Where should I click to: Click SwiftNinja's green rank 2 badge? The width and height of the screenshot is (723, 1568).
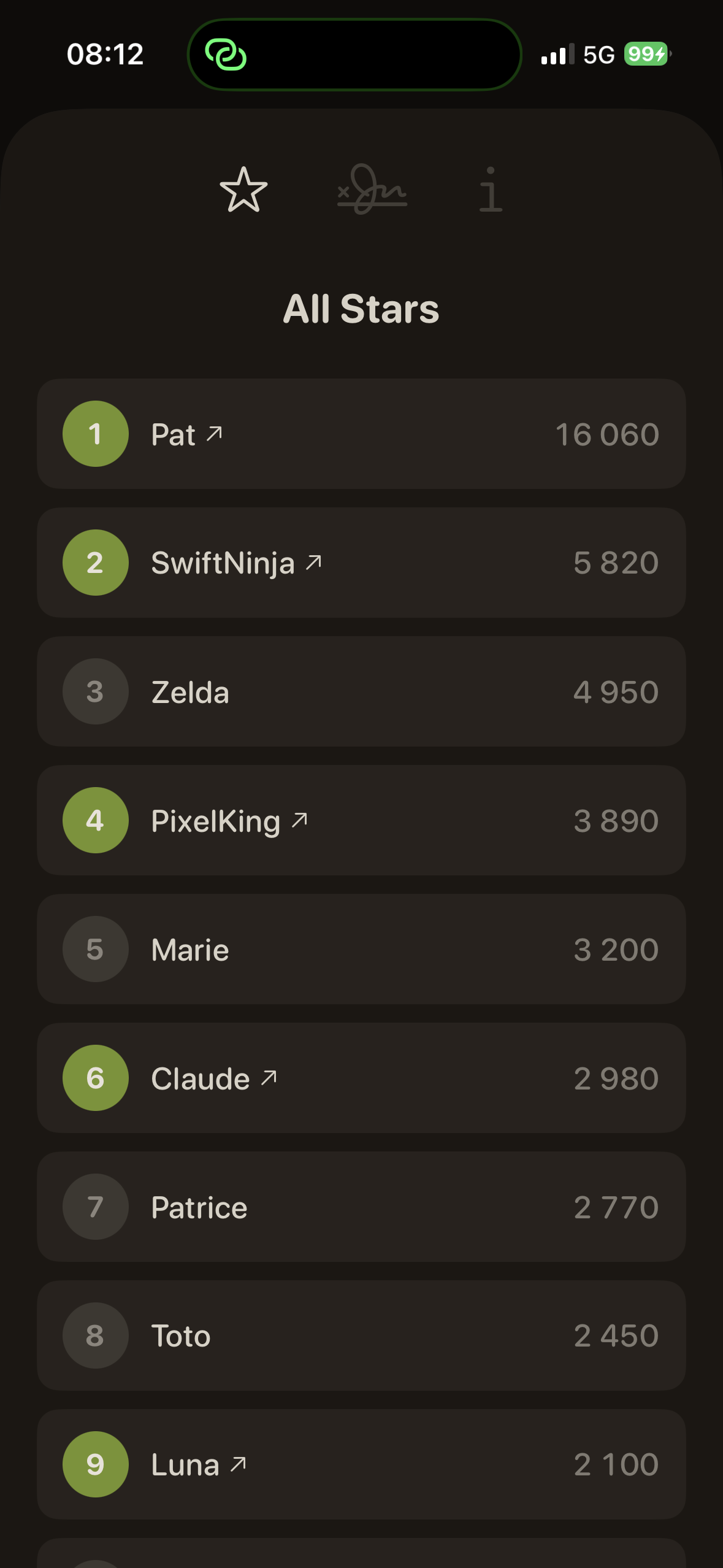click(x=95, y=563)
